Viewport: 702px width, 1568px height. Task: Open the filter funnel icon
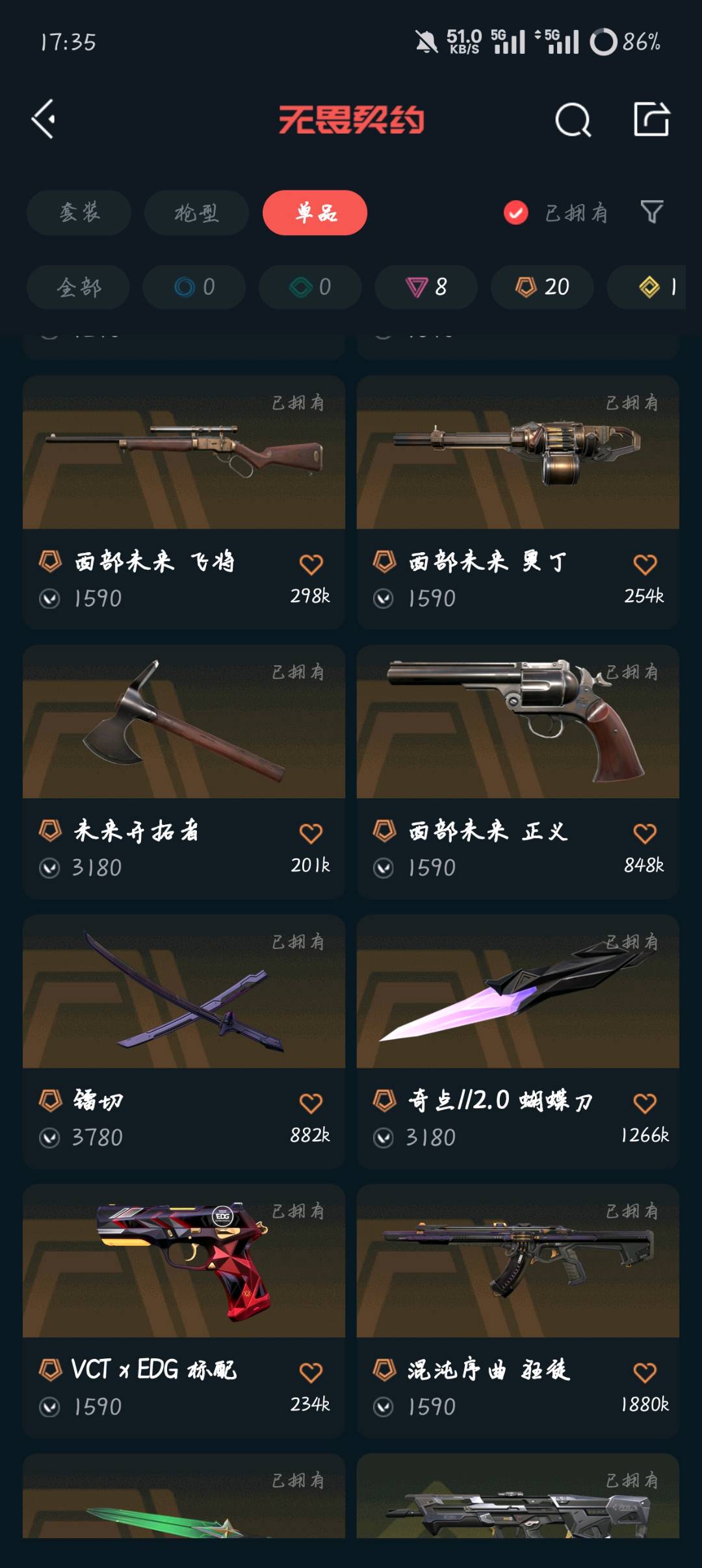point(652,212)
